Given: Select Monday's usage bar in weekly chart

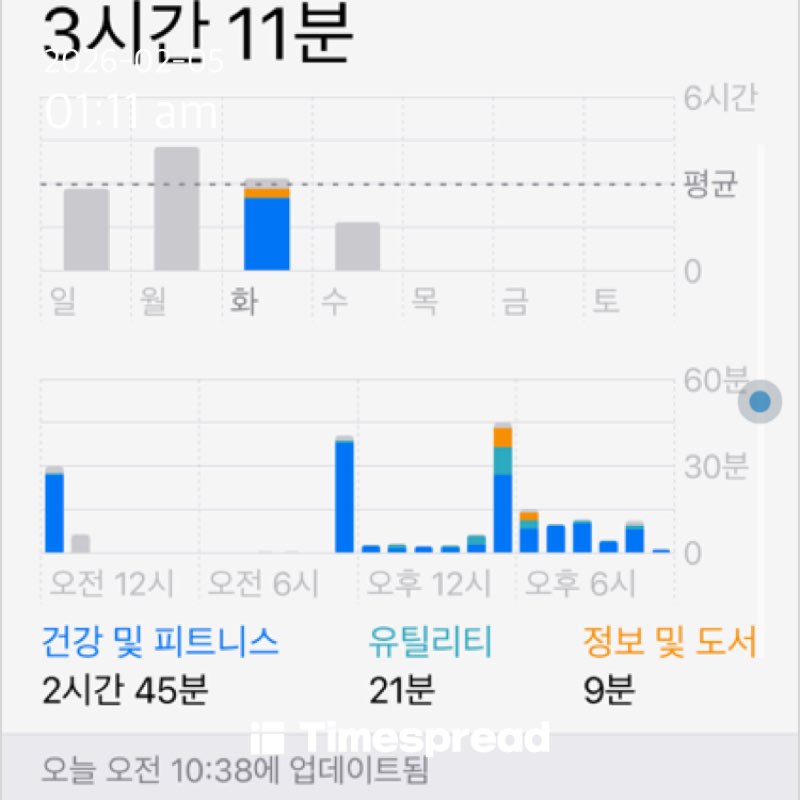Looking at the screenshot, I should (x=176, y=210).
